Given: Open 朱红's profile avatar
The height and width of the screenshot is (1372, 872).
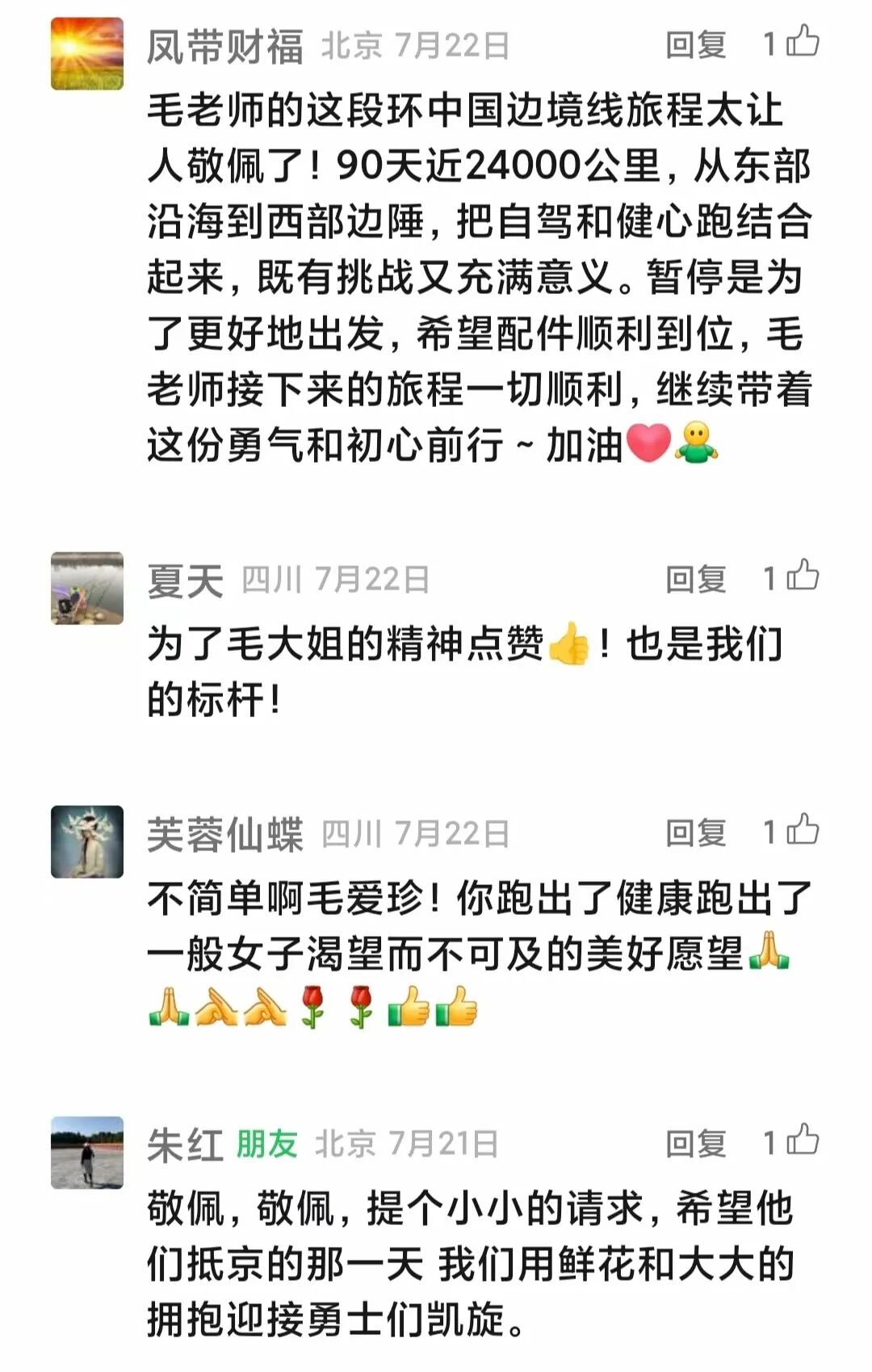Looking at the screenshot, I should [87, 1152].
